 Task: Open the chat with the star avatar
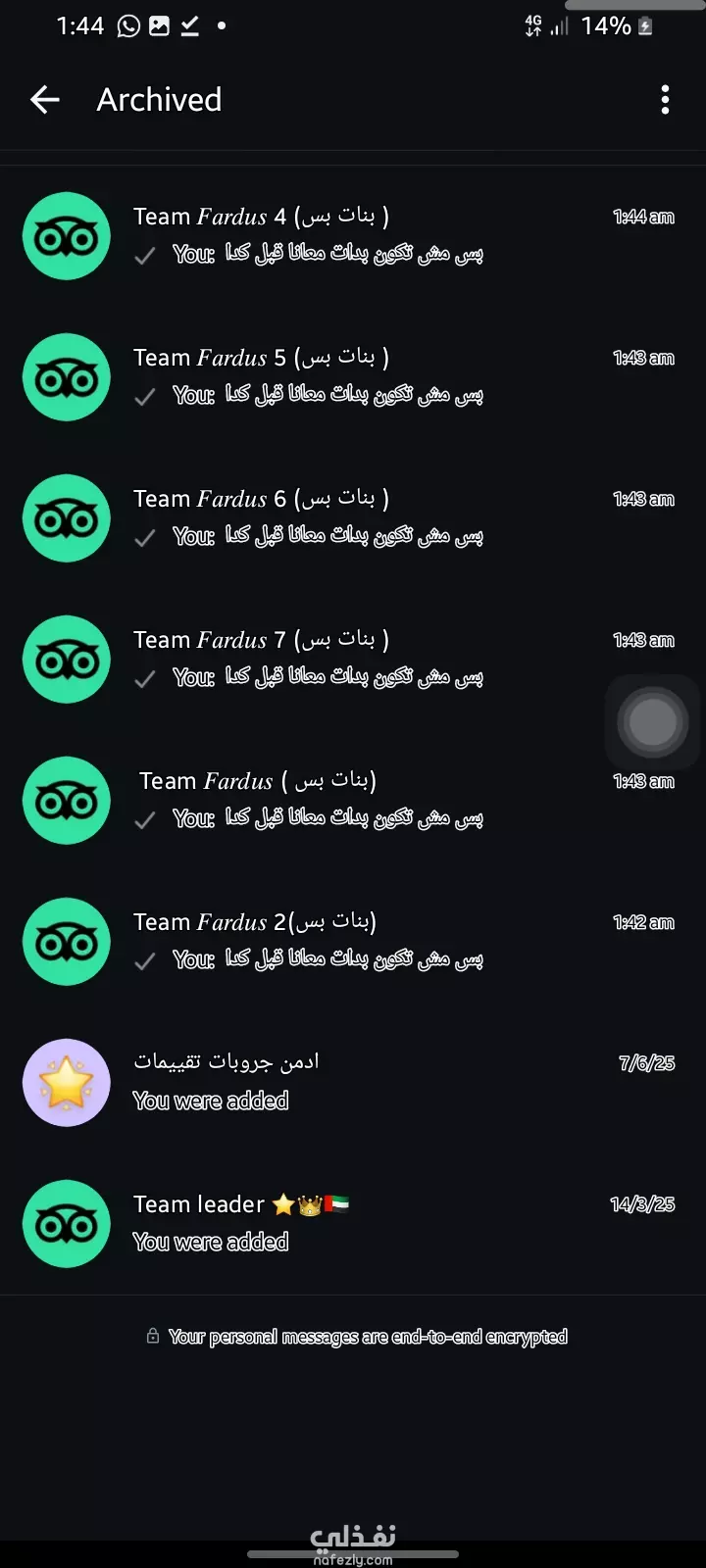[x=353, y=1083]
